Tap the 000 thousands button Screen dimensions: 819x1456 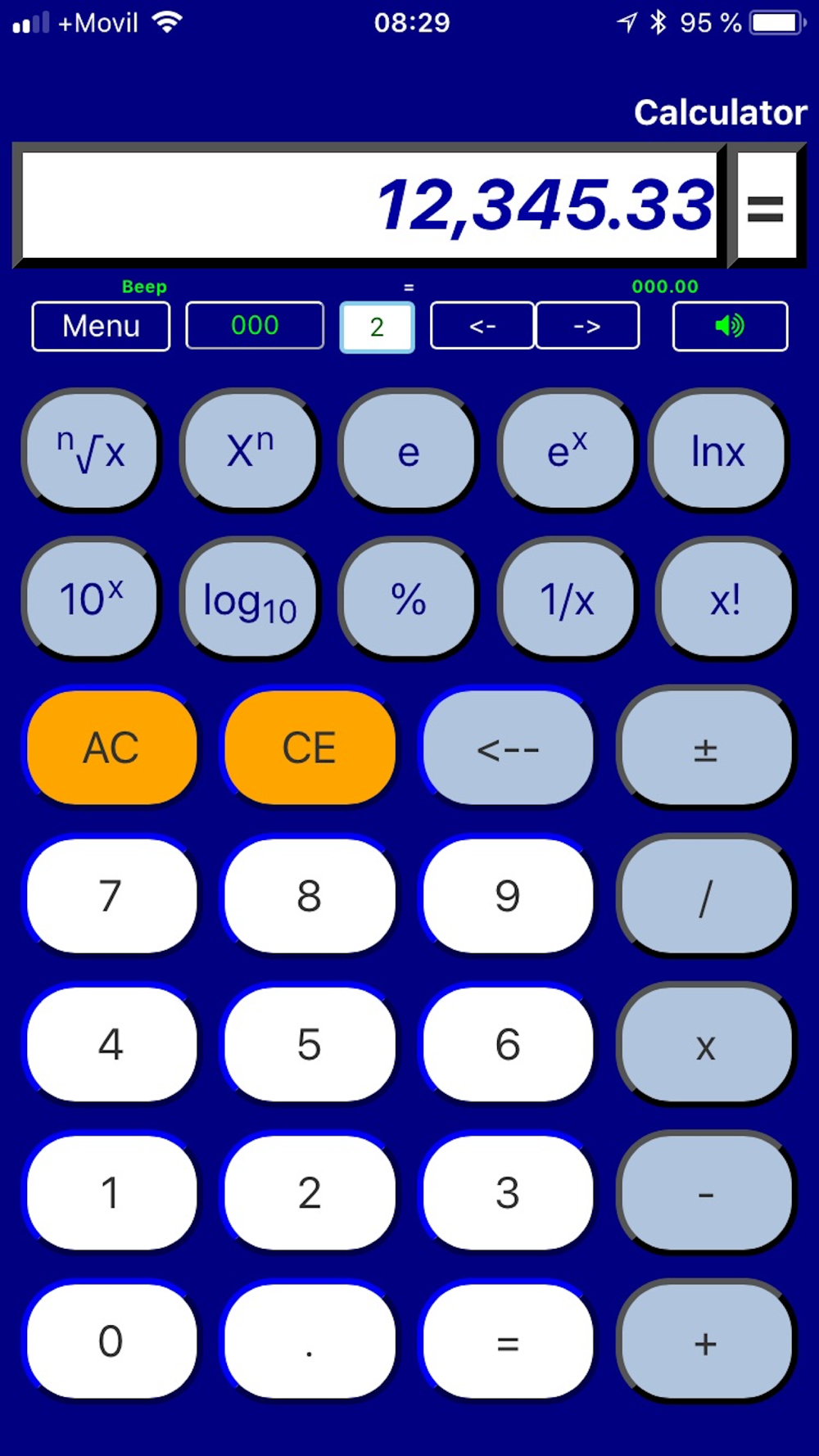(255, 326)
